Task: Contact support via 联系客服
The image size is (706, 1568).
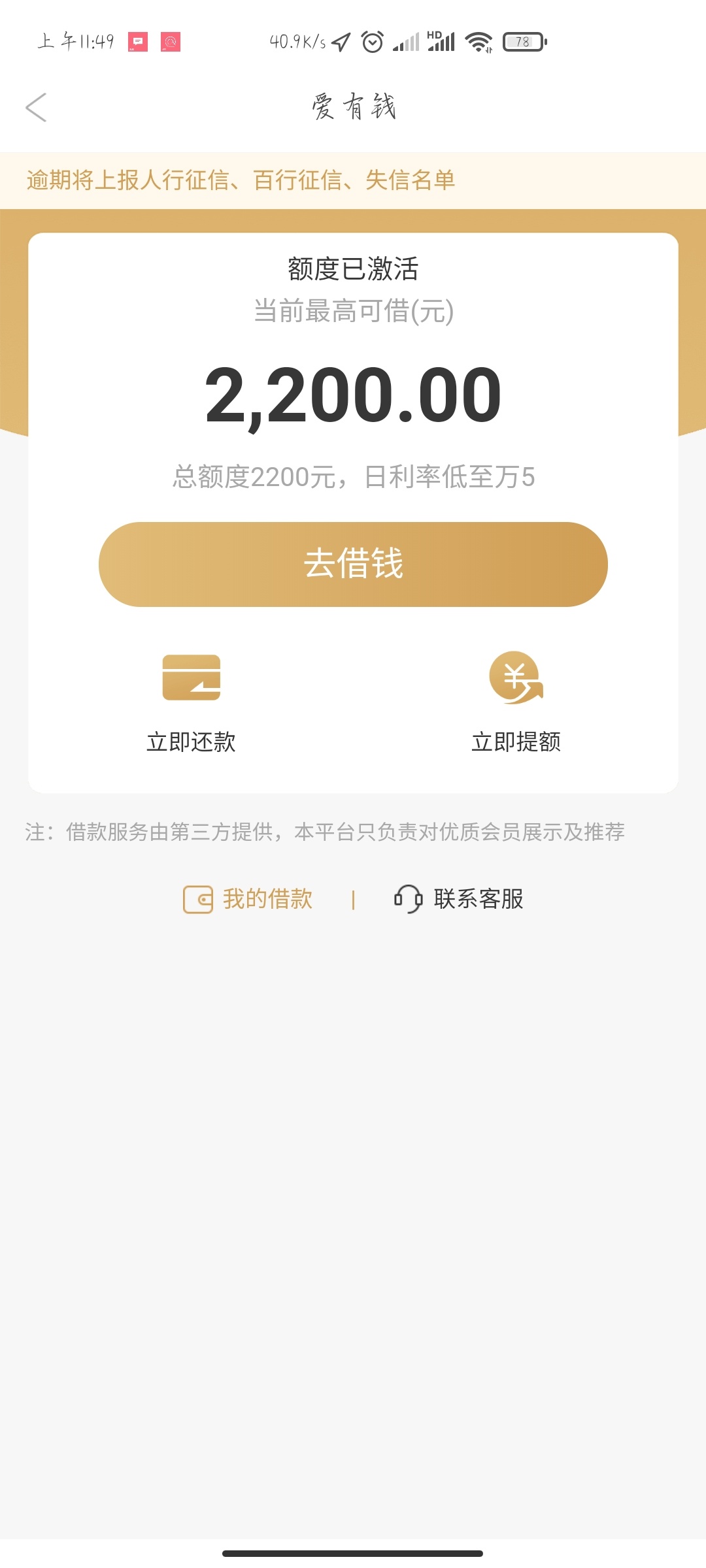Action: (x=459, y=899)
